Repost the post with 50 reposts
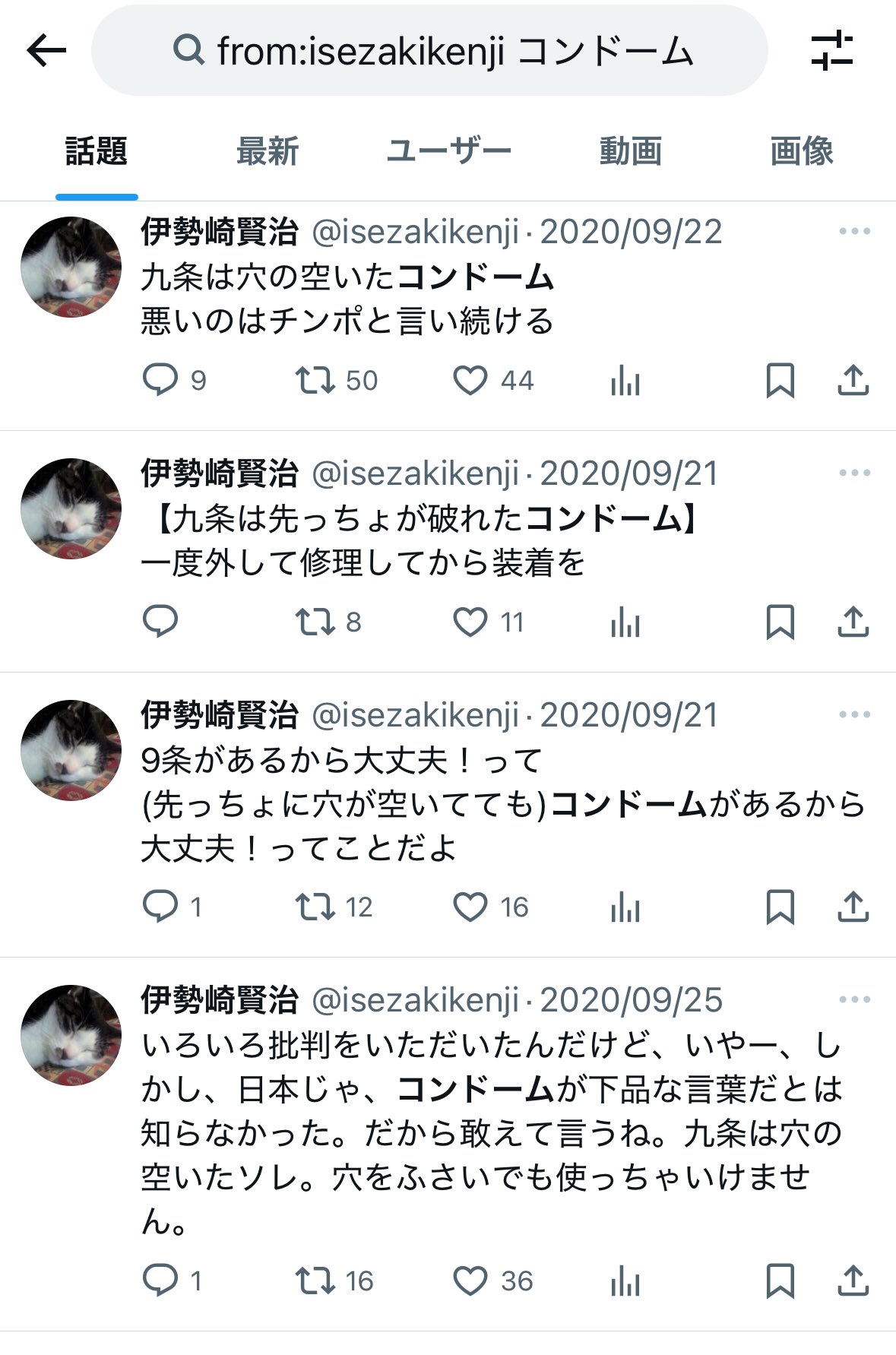Image resolution: width=896 pixels, height=1355 pixels. point(315,380)
